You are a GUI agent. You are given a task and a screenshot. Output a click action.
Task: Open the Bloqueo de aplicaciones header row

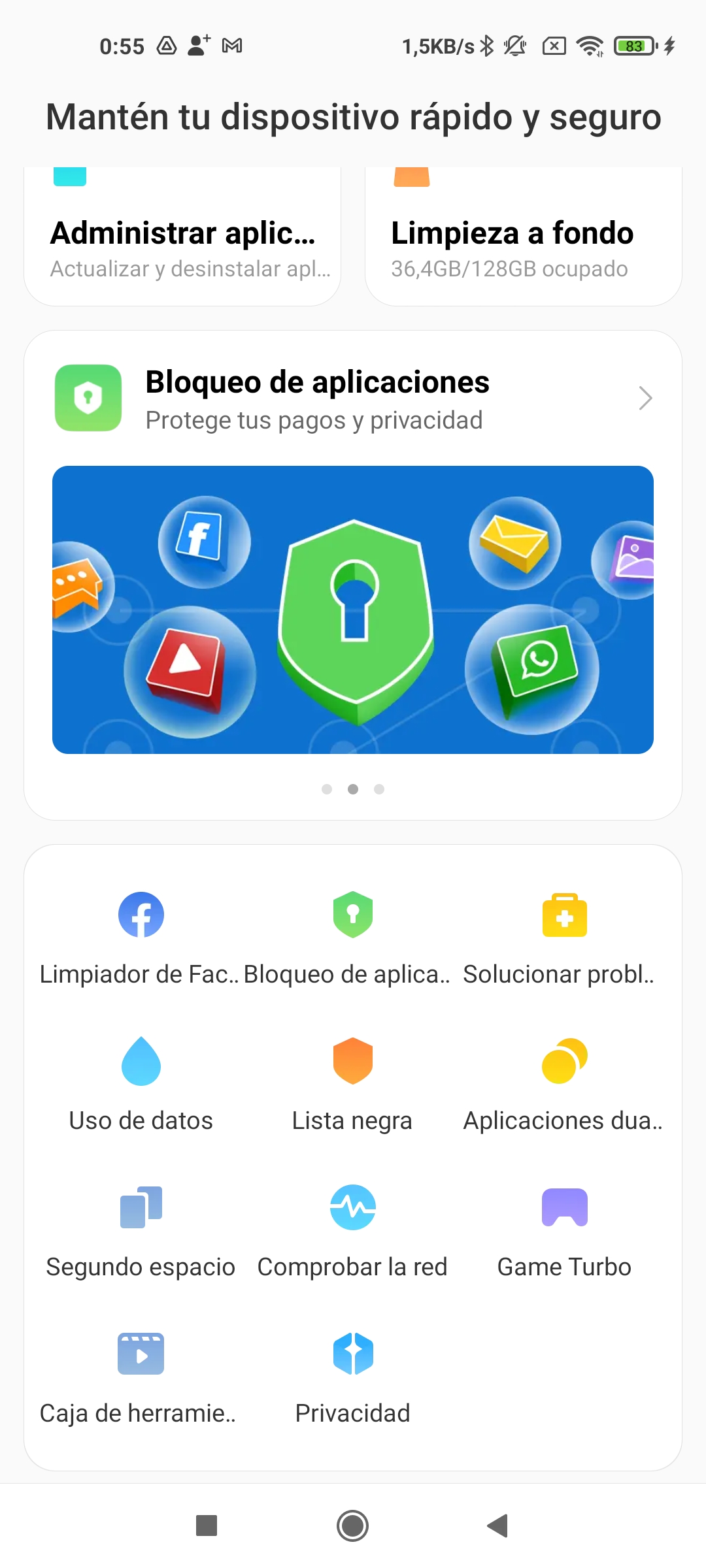tap(353, 399)
